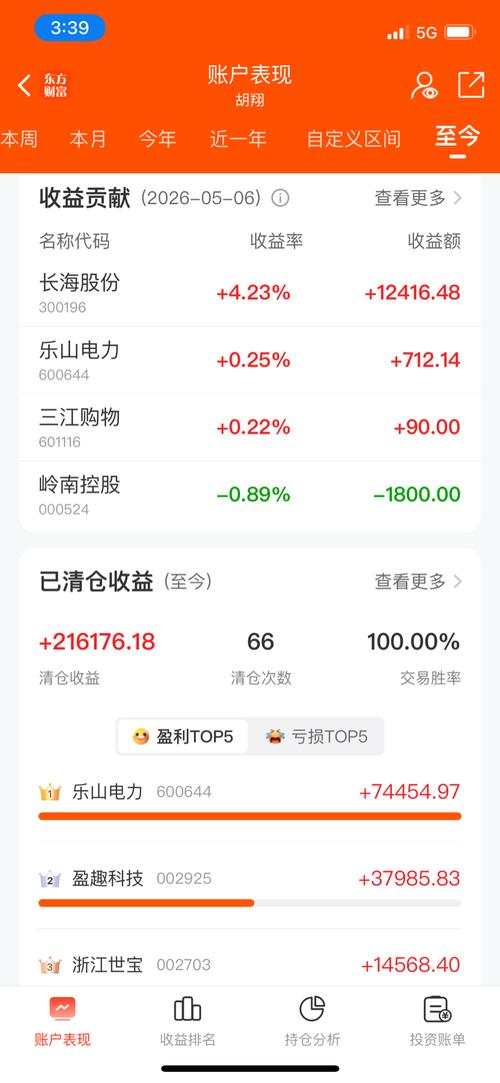Screen dimensions: 500x1083
Task: Go to the 持仓分析 bottom tab
Action: click(312, 1022)
